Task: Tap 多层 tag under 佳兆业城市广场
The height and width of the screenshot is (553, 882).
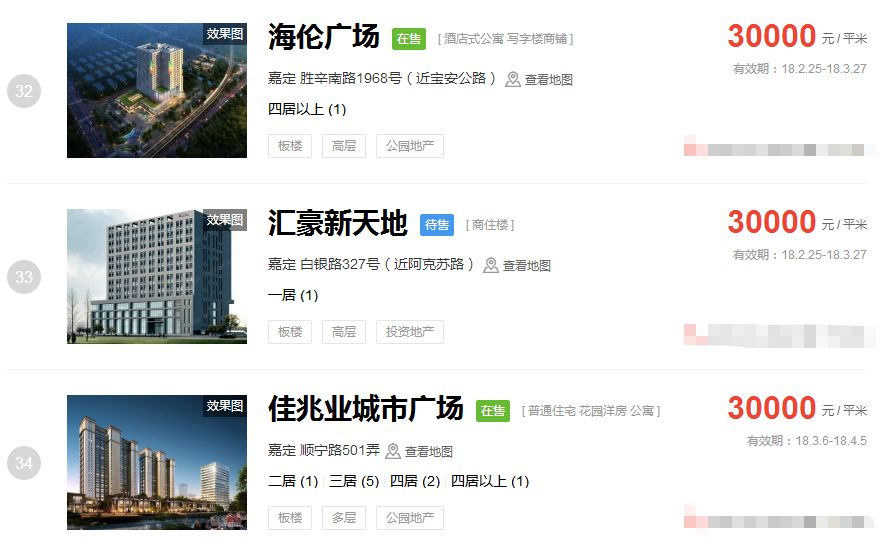Action: point(343,518)
